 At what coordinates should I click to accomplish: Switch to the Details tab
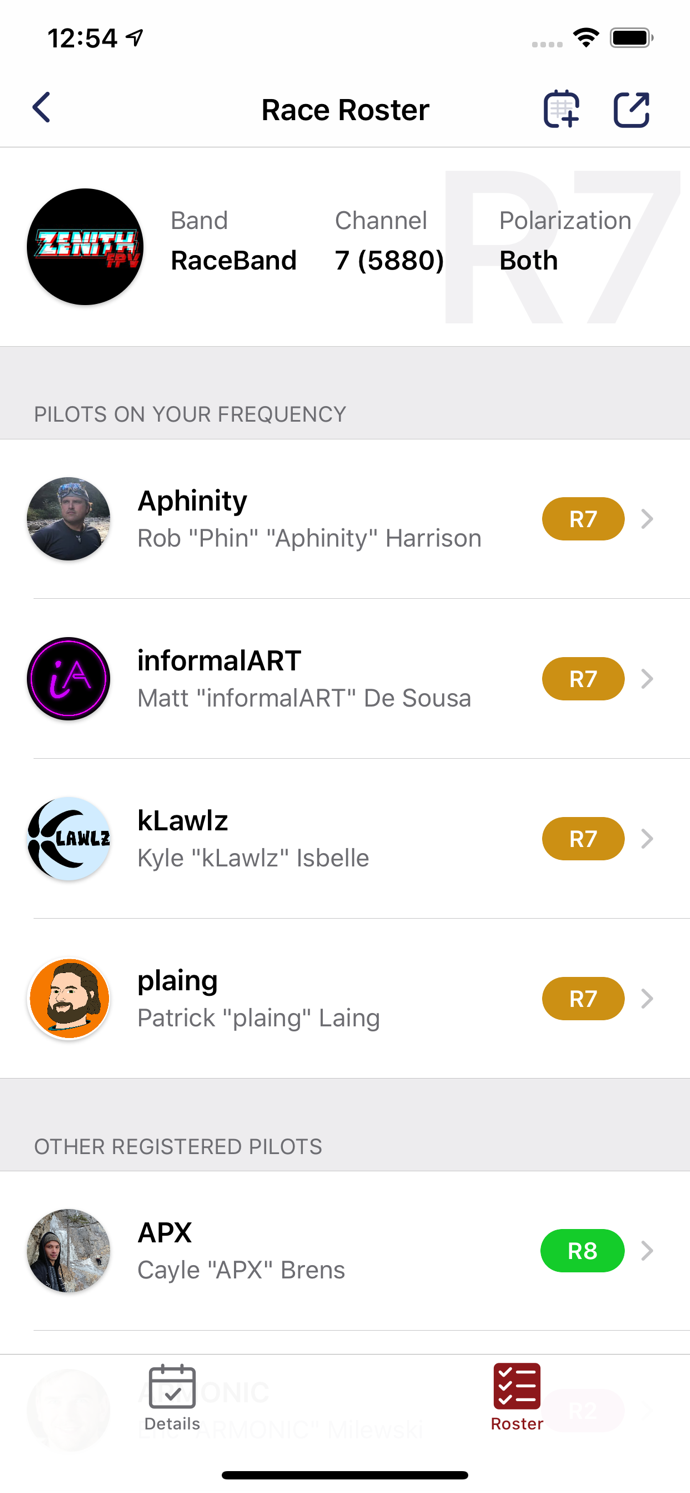[172, 1397]
